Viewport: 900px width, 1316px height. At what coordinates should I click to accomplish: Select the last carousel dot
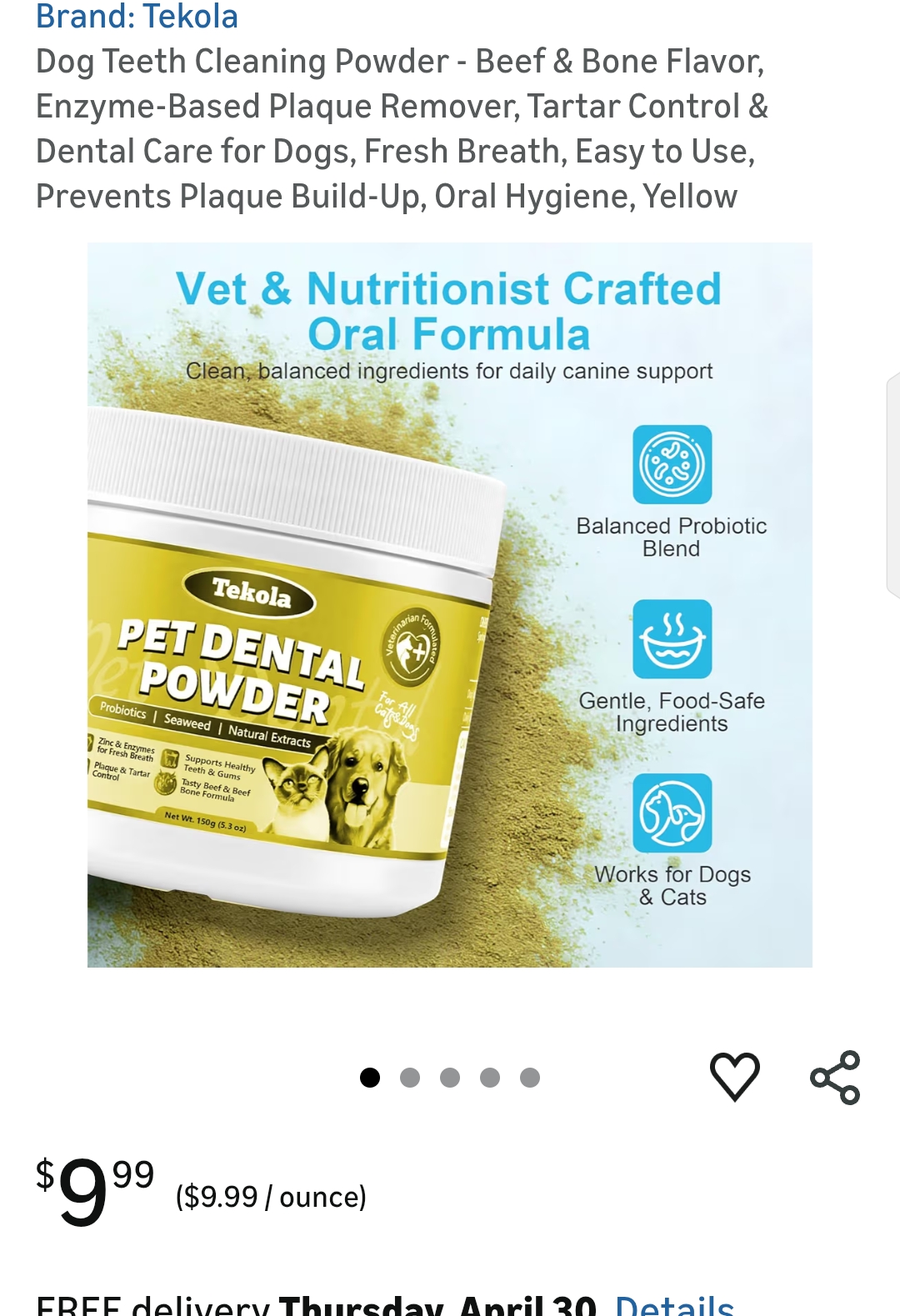[x=529, y=1077]
